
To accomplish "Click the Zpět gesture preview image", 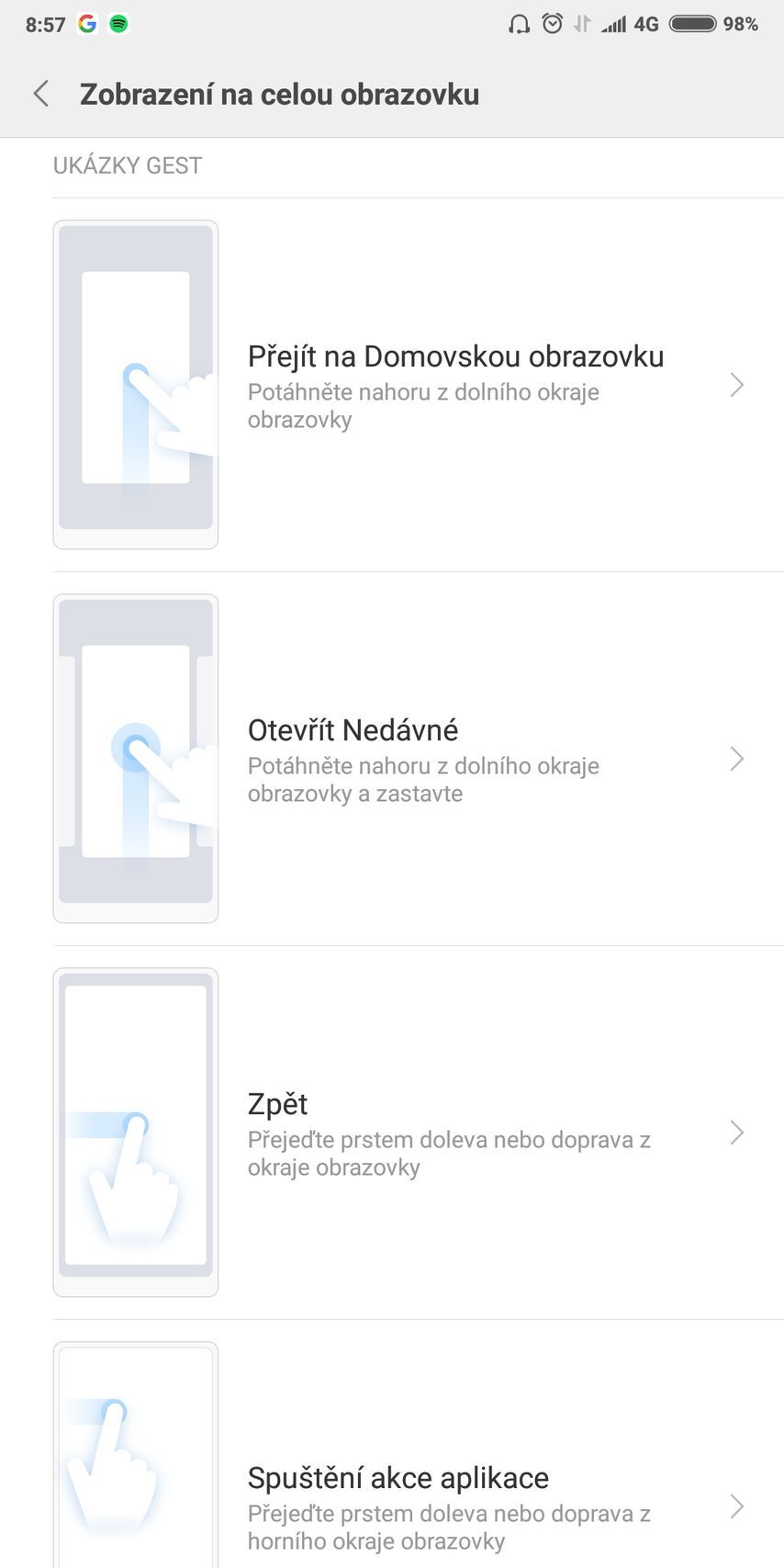I will click(135, 1132).
